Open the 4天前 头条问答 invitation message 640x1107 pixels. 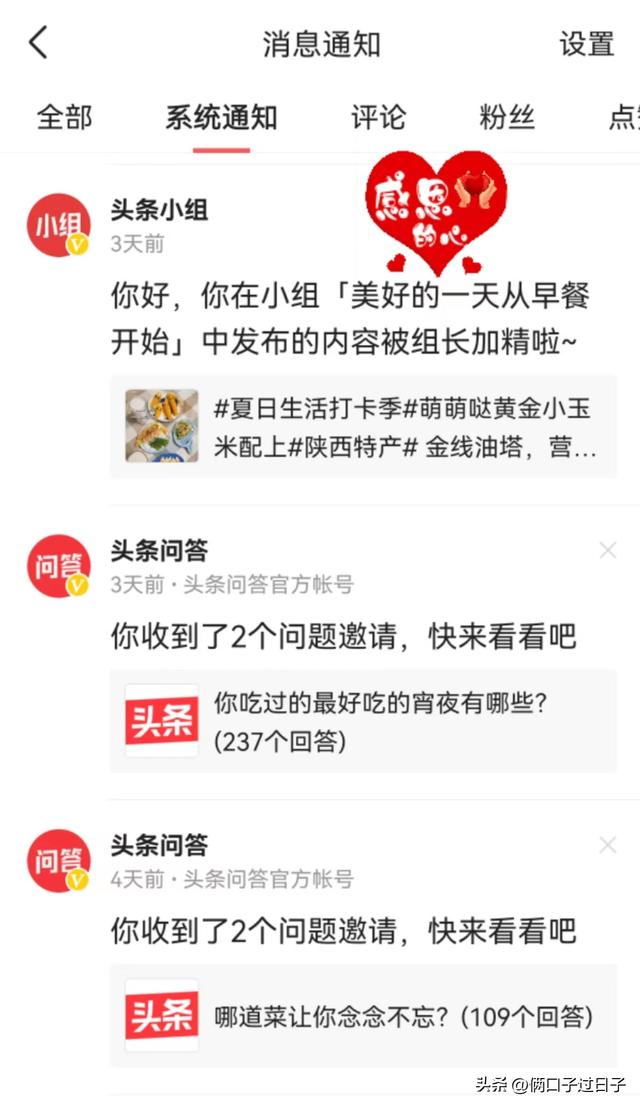point(343,931)
